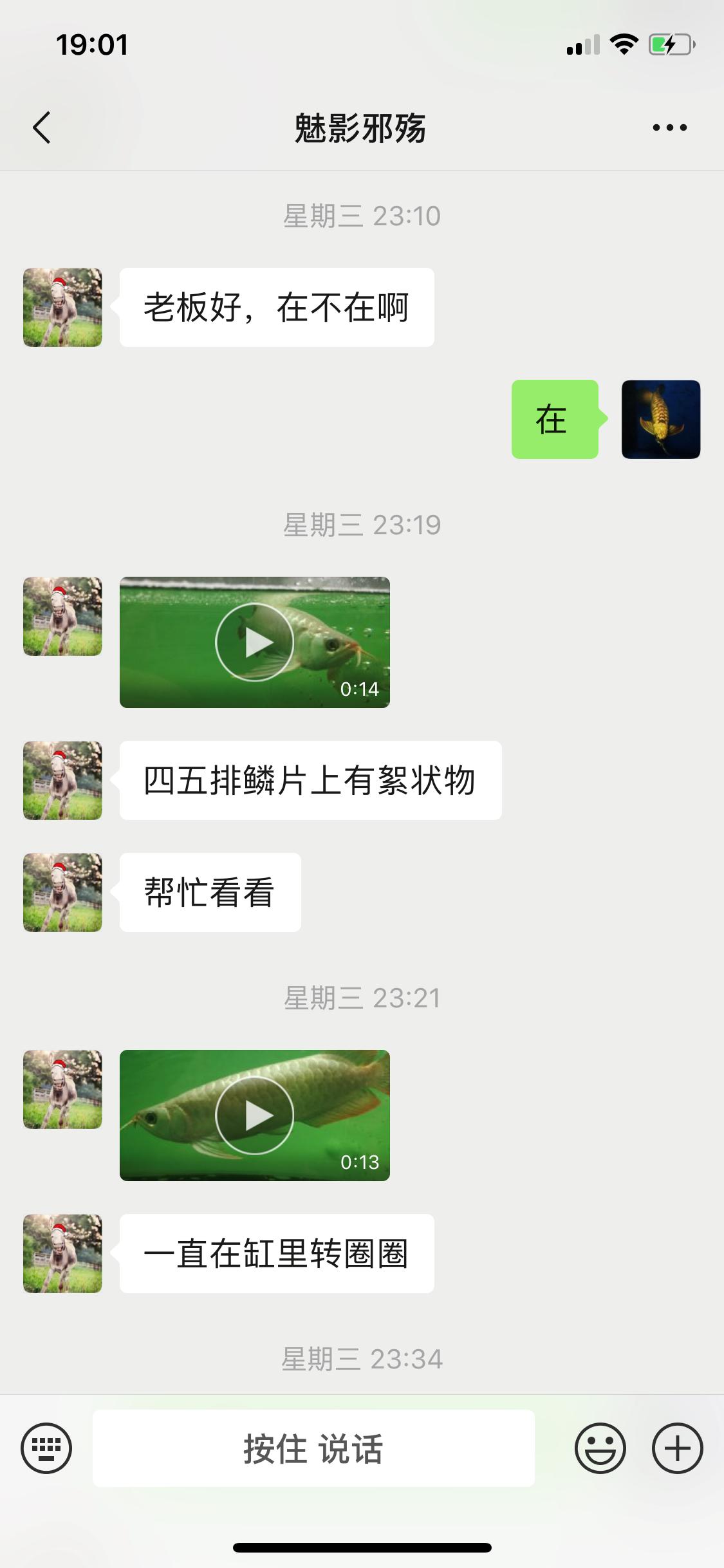Play the 0:14 fish video

click(x=254, y=642)
